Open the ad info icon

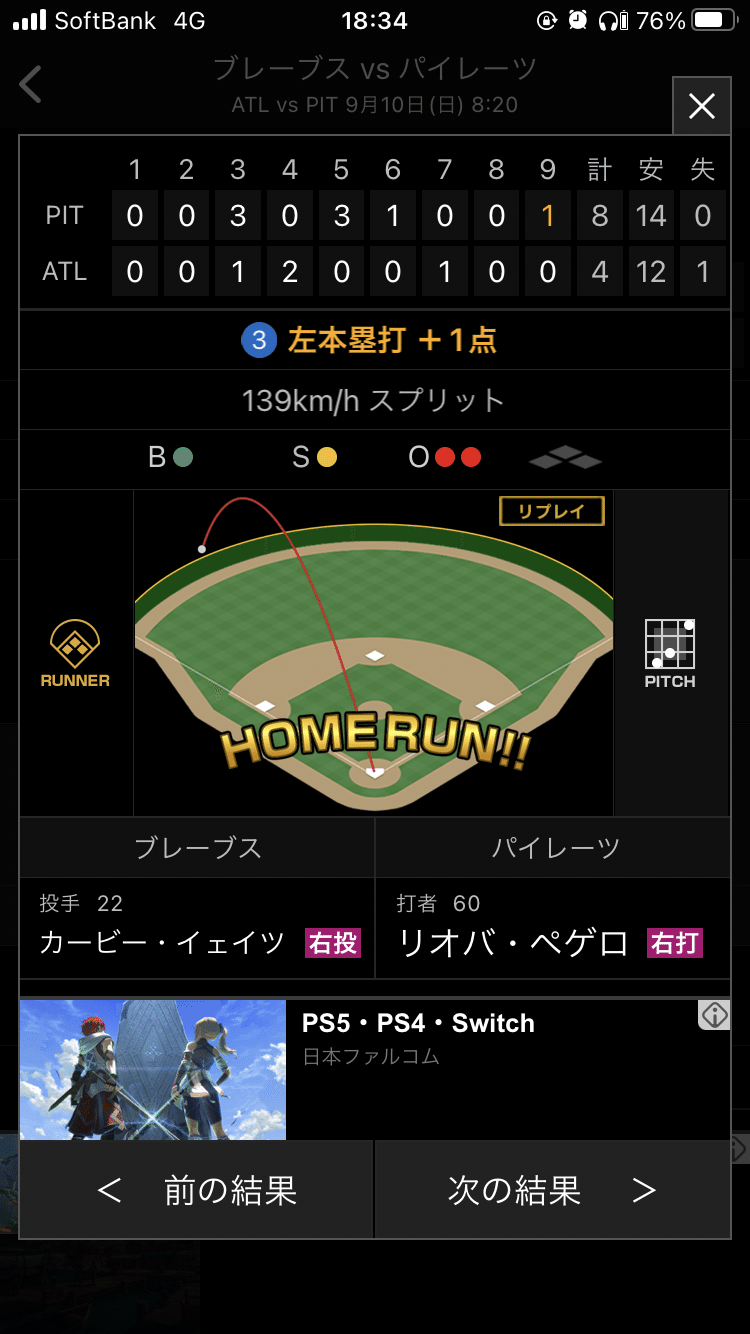[714, 1015]
